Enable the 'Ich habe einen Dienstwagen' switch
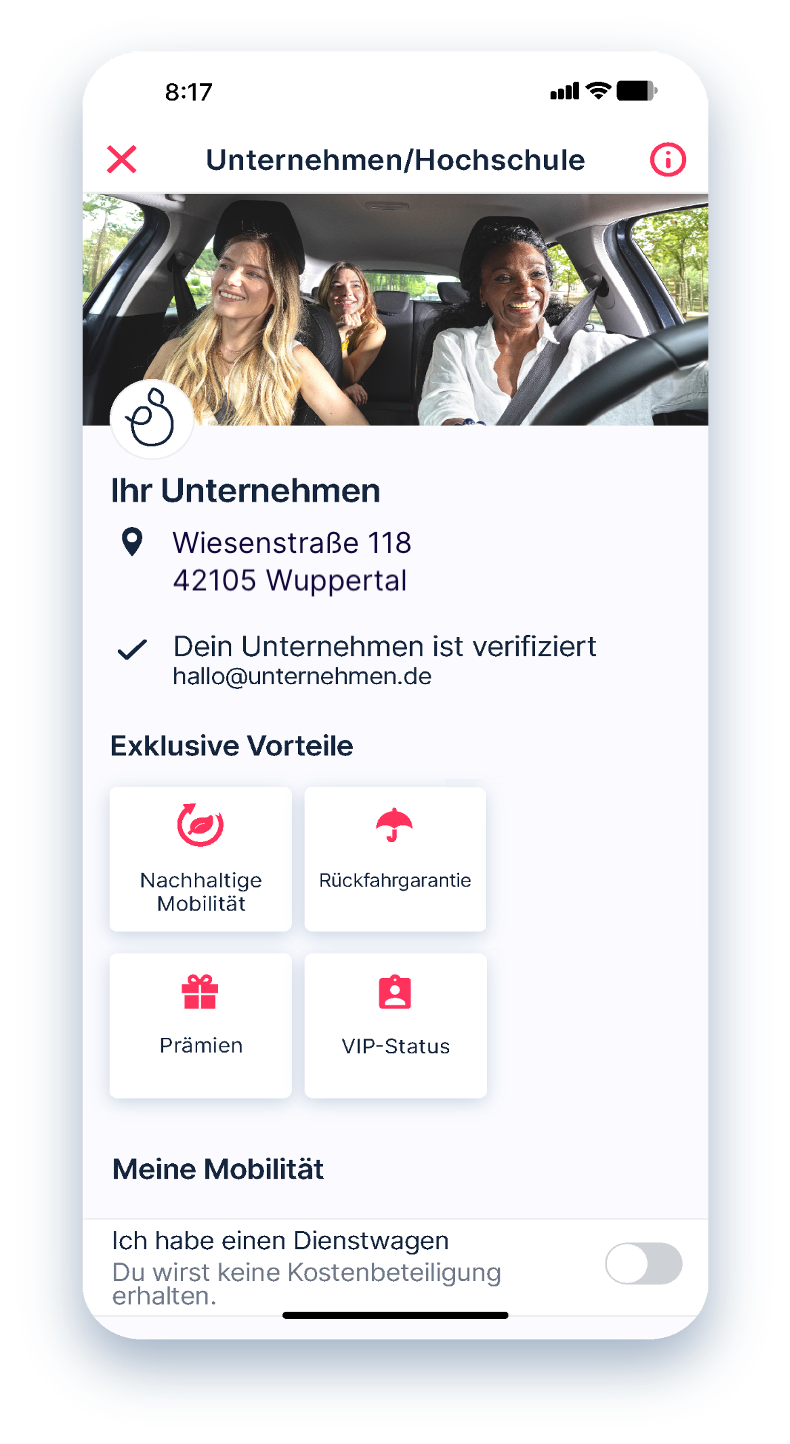 click(x=643, y=1264)
